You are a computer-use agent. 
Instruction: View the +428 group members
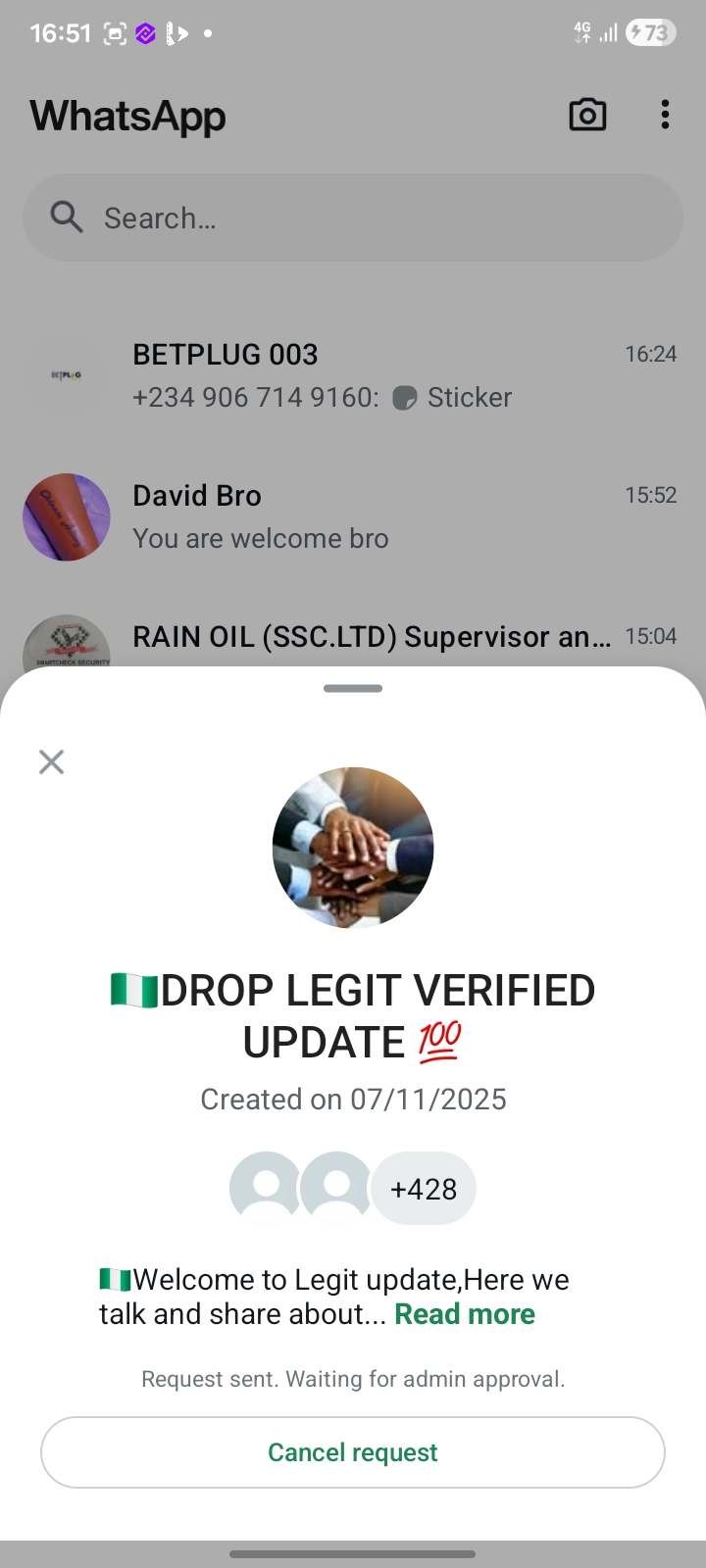click(423, 1189)
